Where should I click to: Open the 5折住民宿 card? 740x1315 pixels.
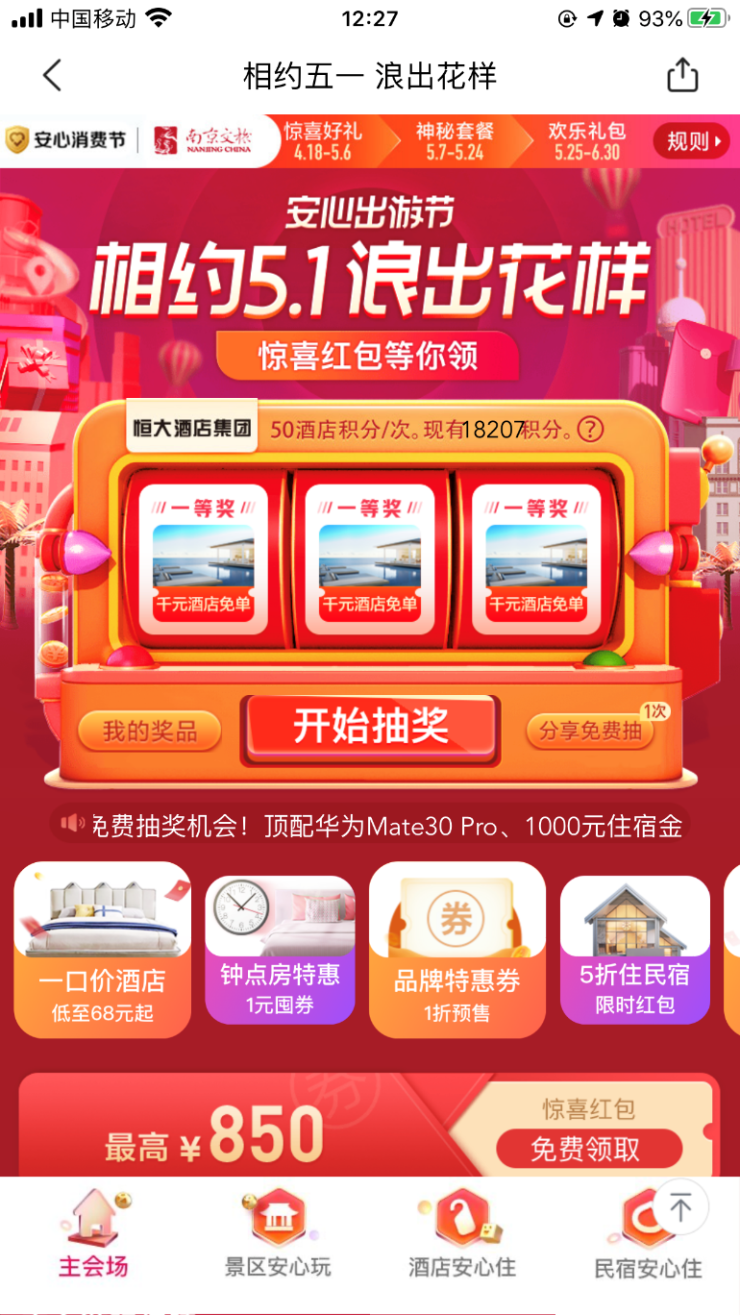(635, 949)
